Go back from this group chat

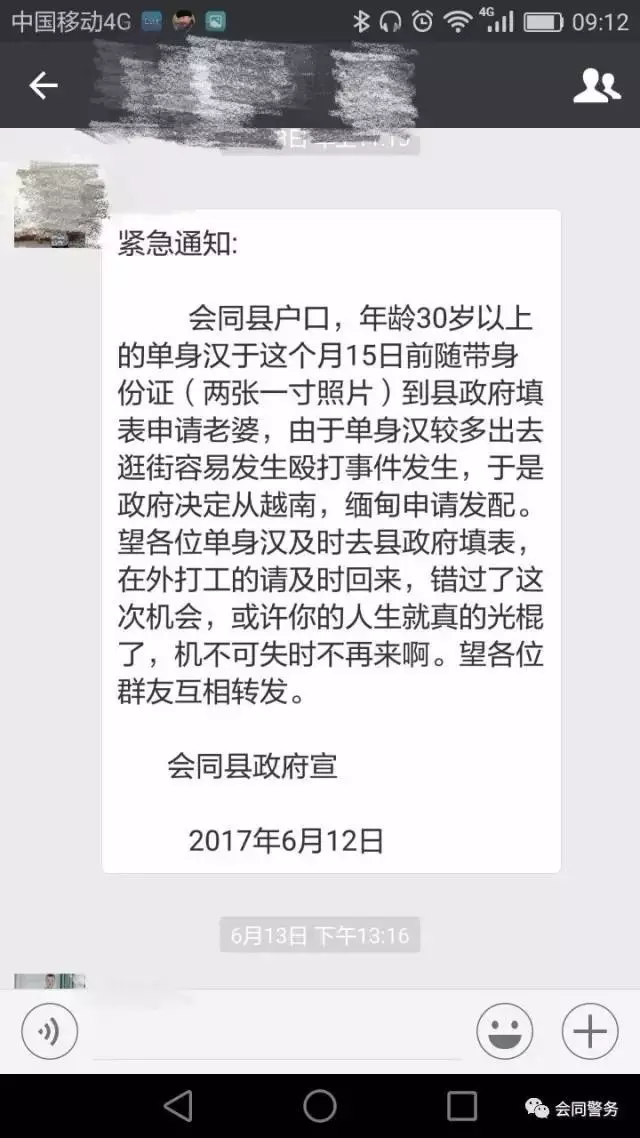43,86
